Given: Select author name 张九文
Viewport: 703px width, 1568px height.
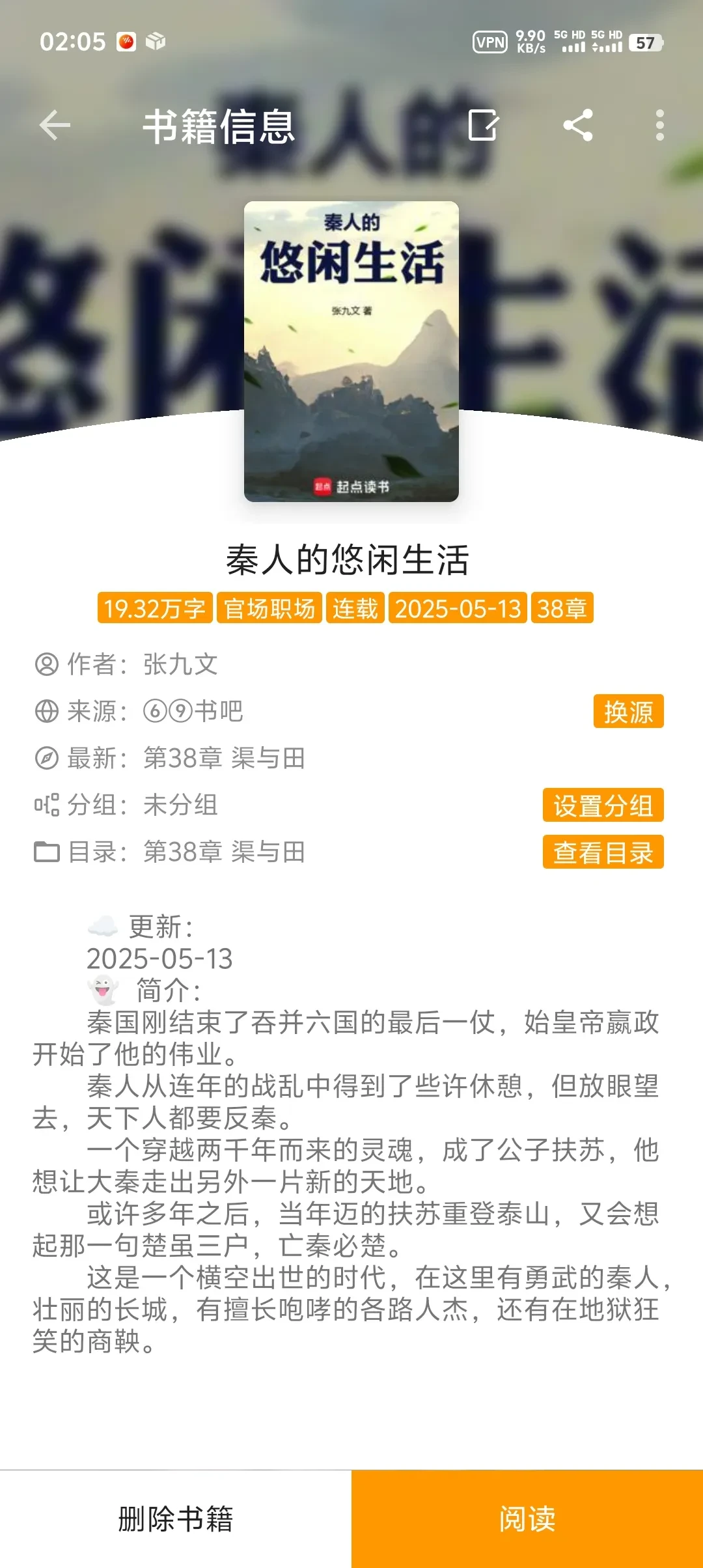Looking at the screenshot, I should point(180,664).
